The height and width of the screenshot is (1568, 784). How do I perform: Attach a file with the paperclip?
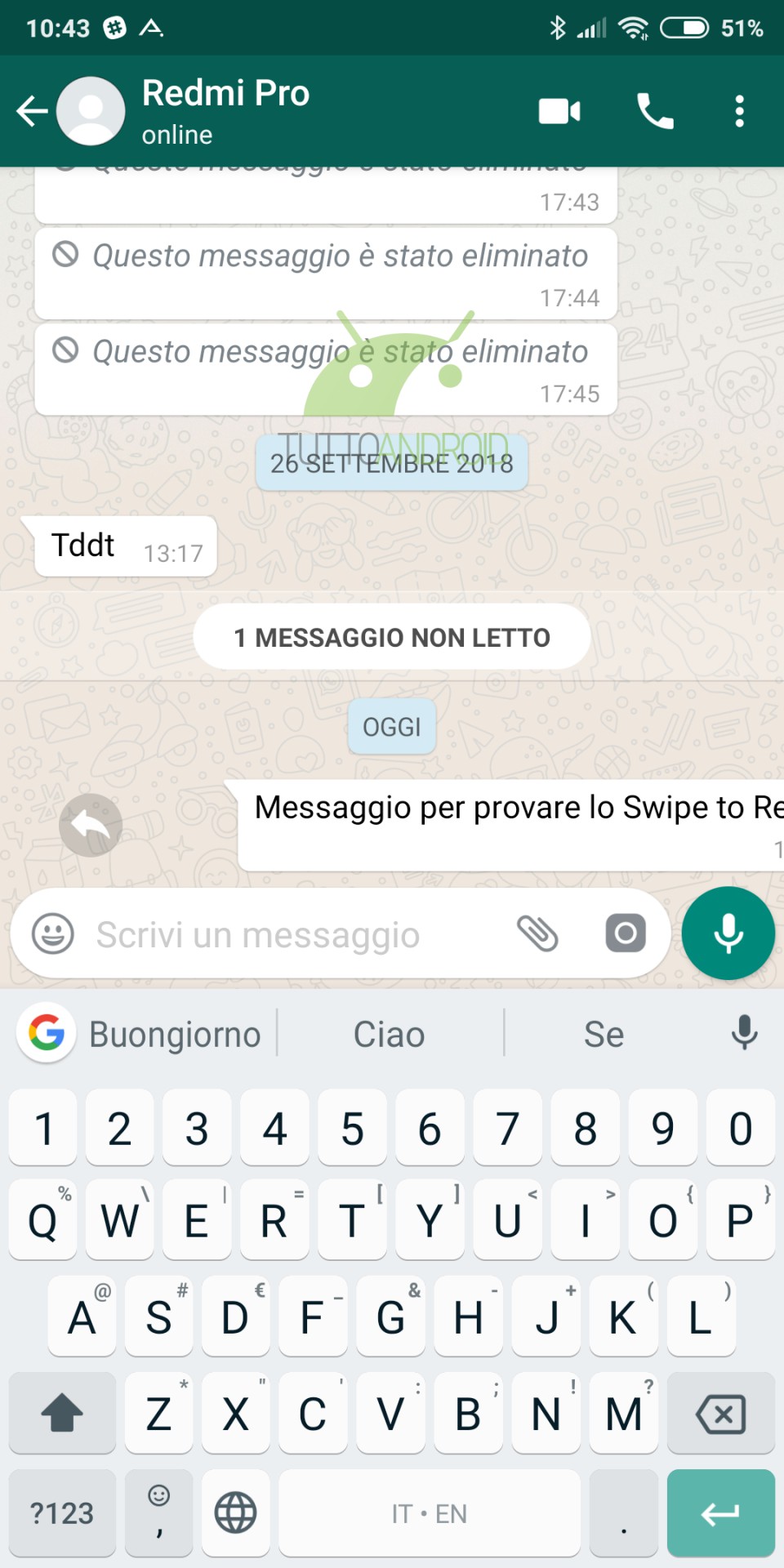coord(537,933)
